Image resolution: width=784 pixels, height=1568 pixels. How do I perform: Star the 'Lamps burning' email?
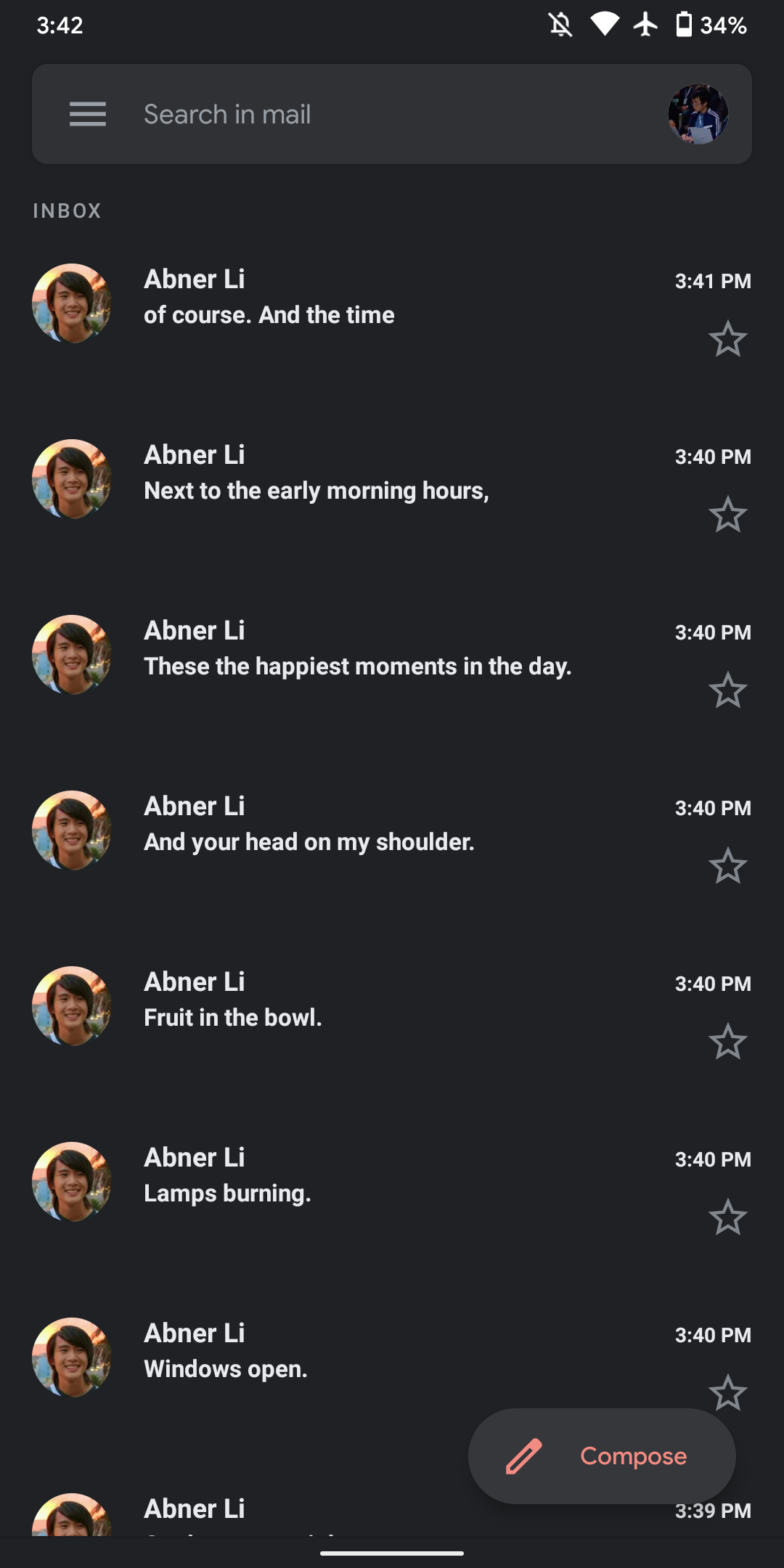(727, 1217)
